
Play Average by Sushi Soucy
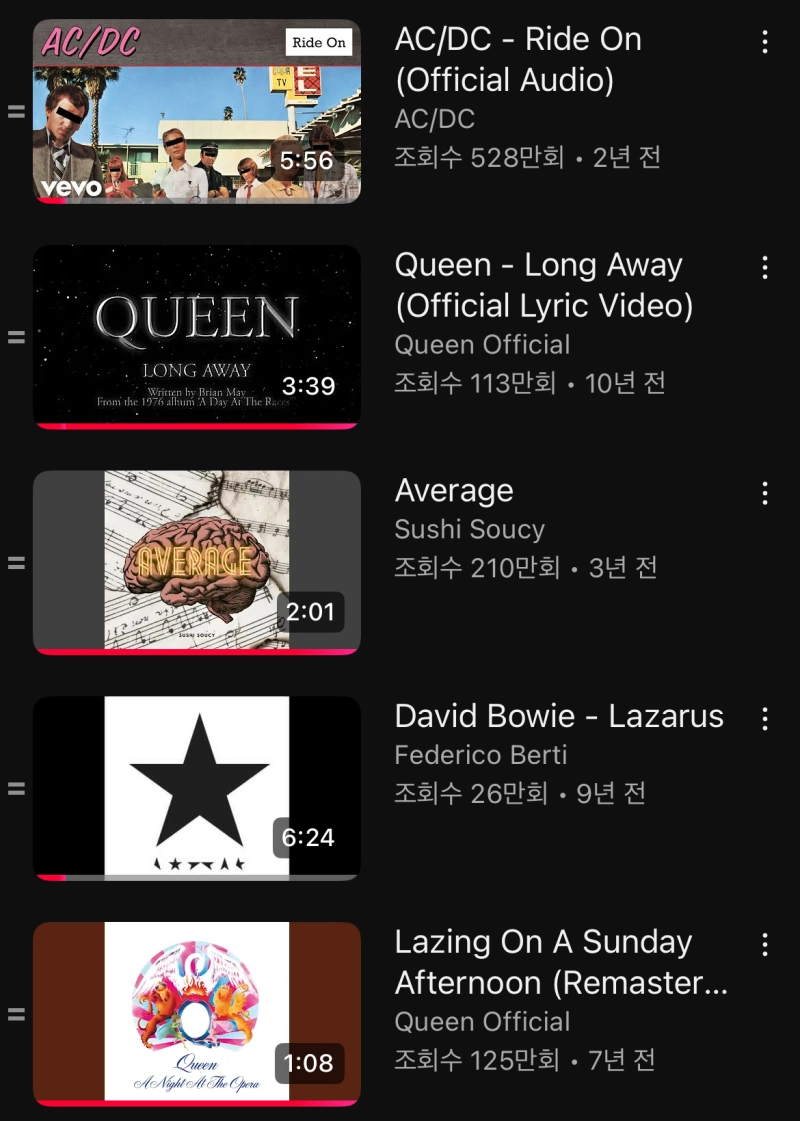point(197,562)
